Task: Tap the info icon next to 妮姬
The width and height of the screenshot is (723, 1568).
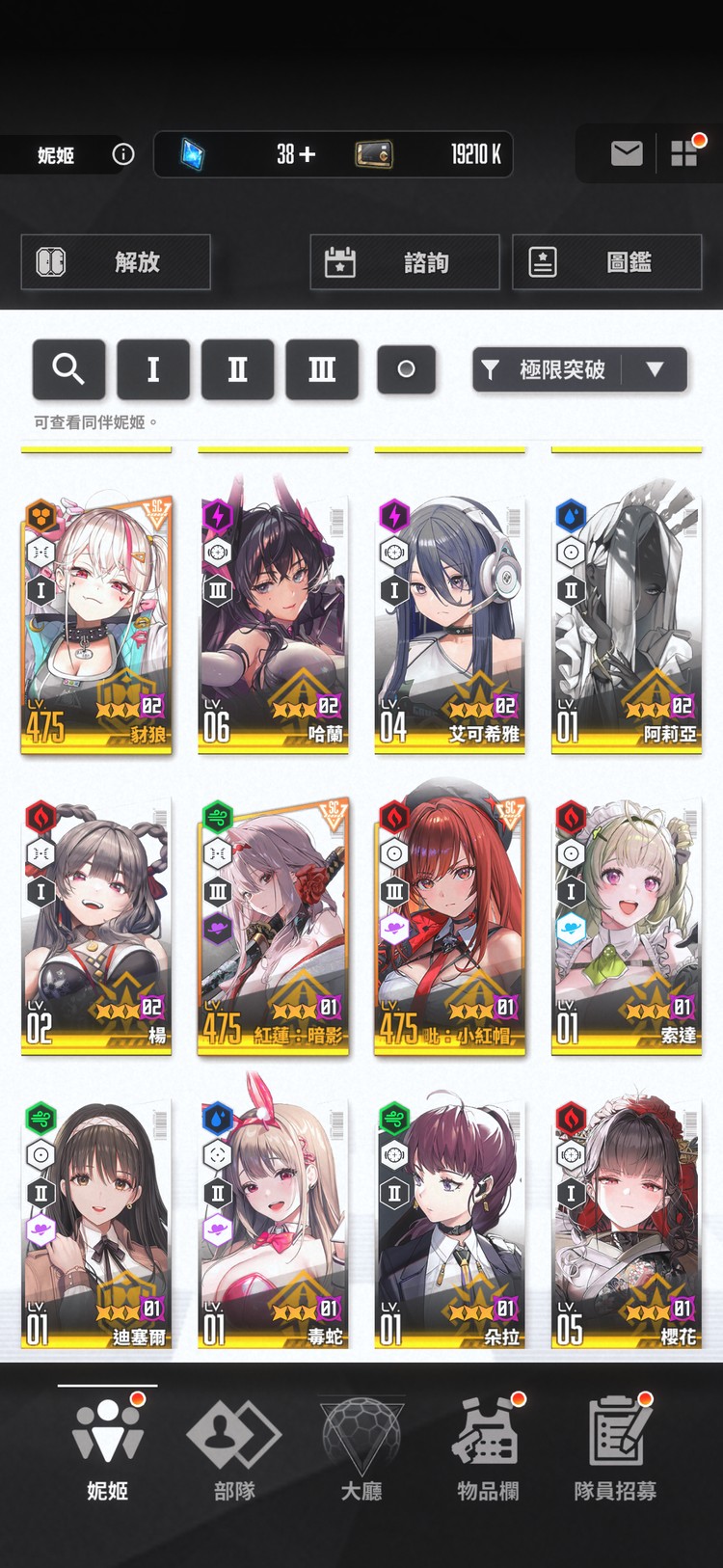Action: (x=123, y=154)
